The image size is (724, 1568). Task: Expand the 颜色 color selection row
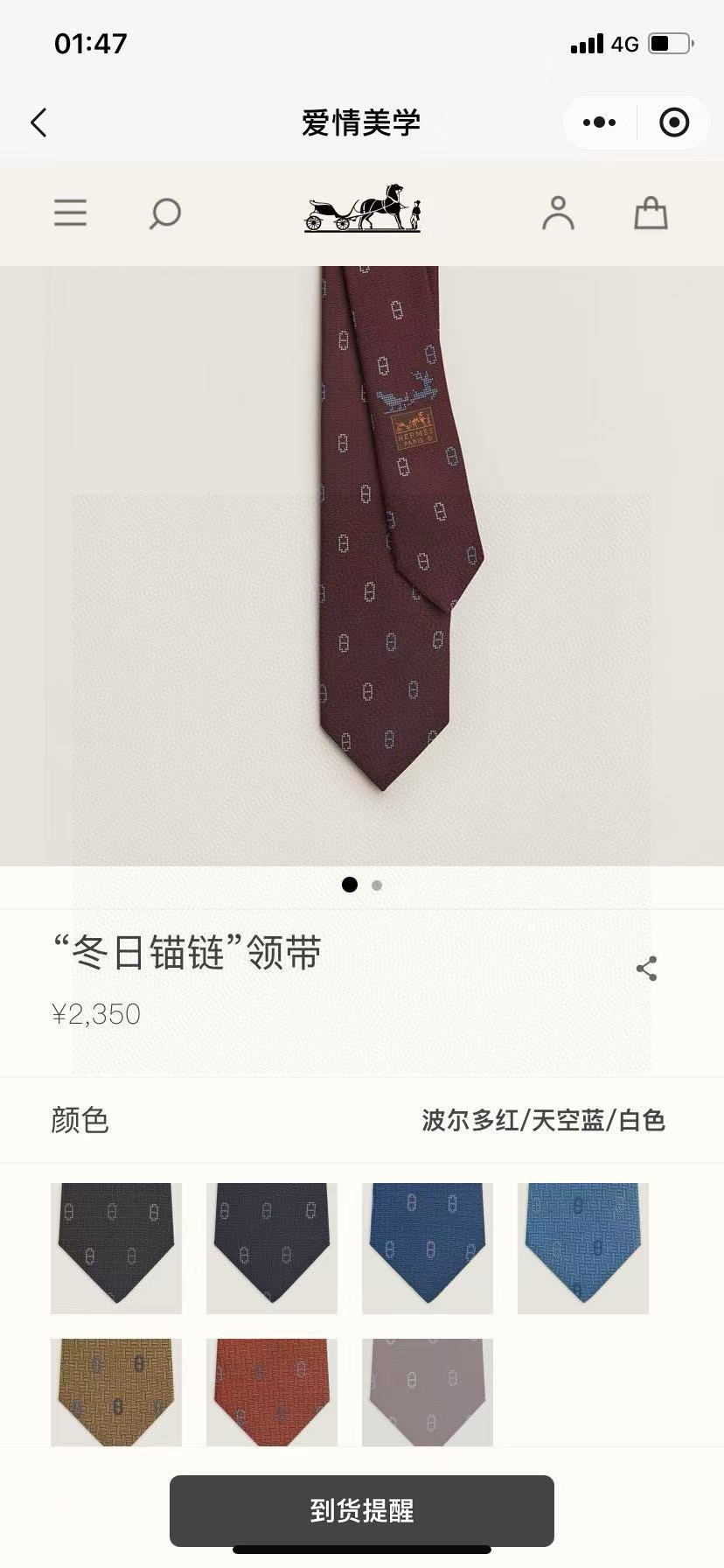tap(79, 1120)
